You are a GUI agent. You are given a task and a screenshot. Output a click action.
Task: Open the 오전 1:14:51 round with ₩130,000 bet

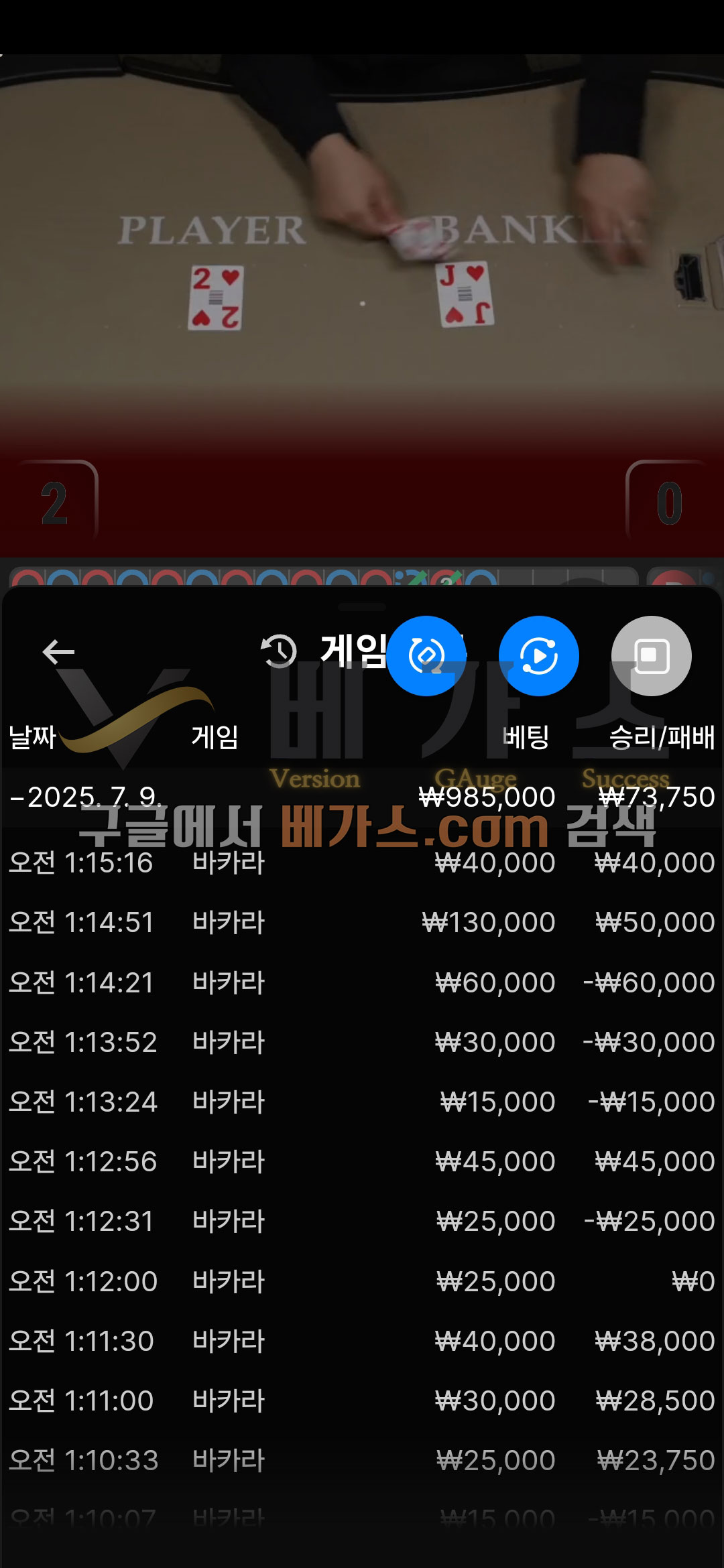pyautogui.click(x=362, y=923)
